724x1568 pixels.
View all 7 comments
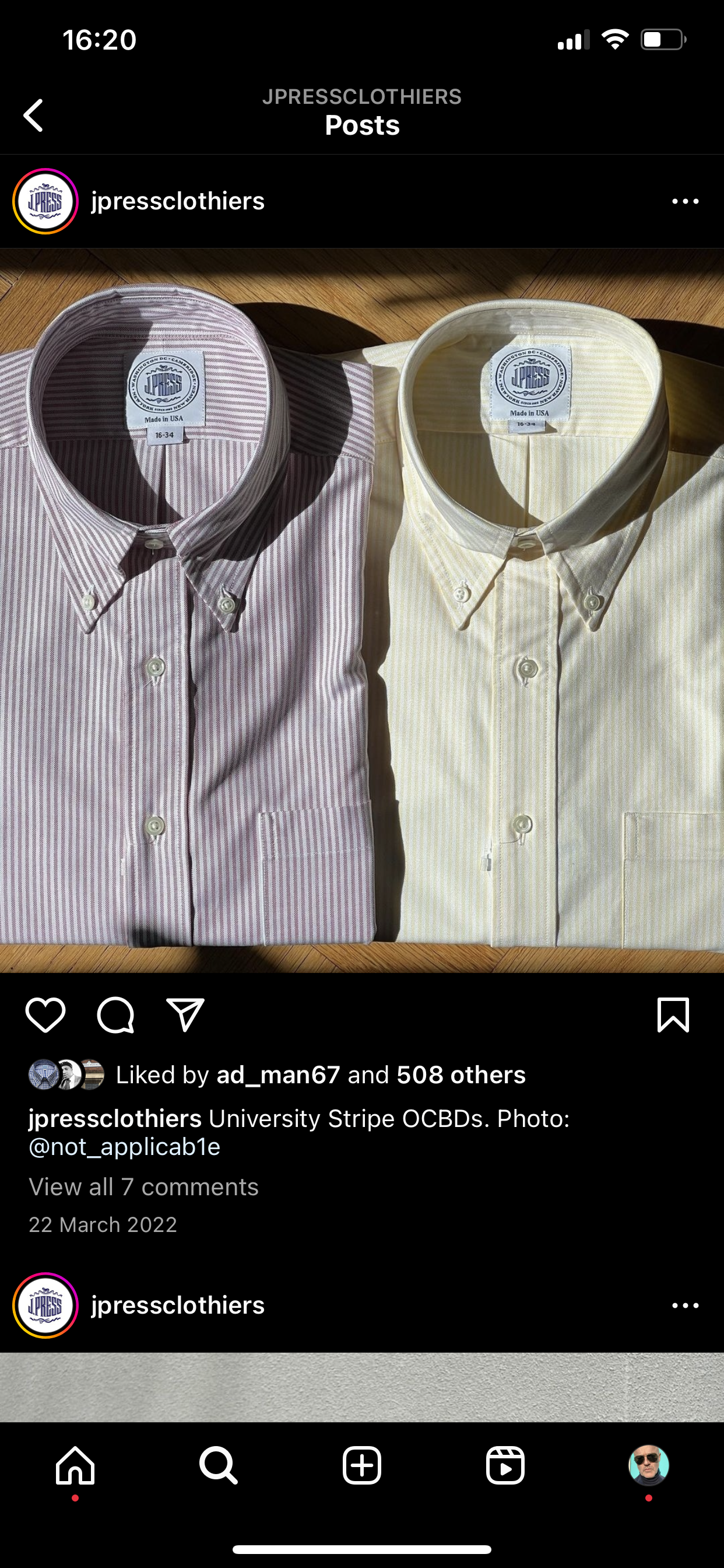[x=143, y=1187]
